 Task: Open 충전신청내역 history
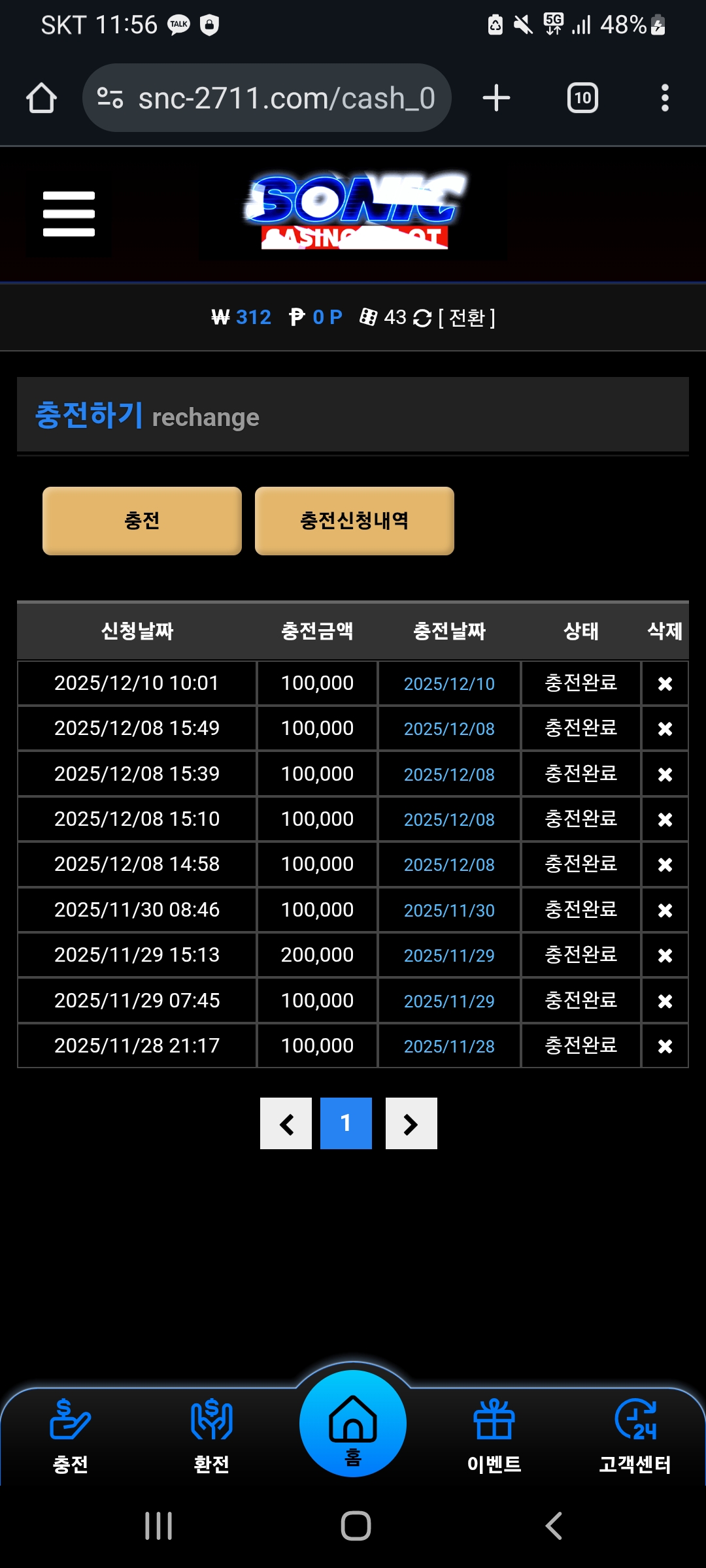coord(354,521)
